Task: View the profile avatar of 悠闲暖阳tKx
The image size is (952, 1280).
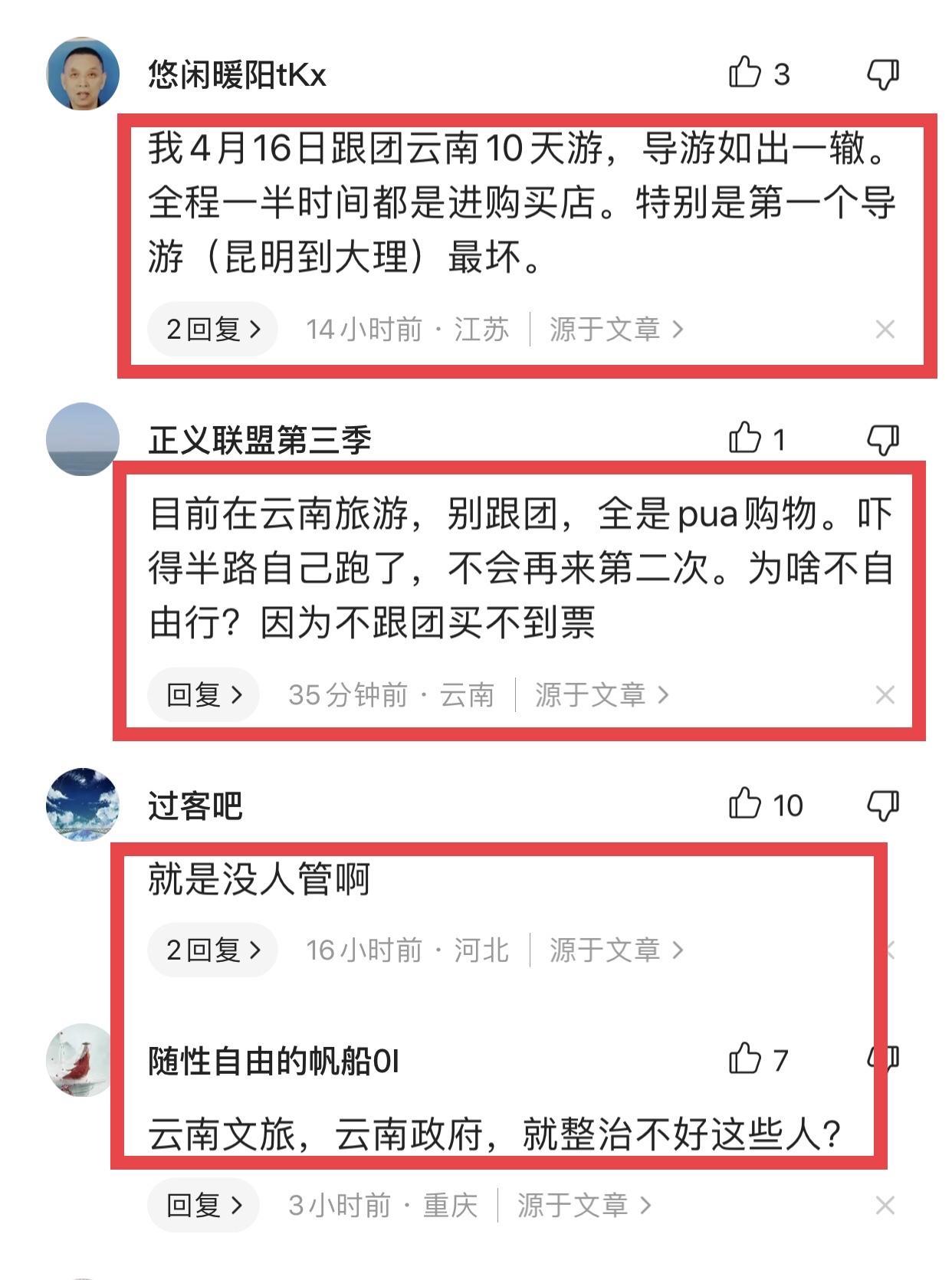Action: click(83, 74)
